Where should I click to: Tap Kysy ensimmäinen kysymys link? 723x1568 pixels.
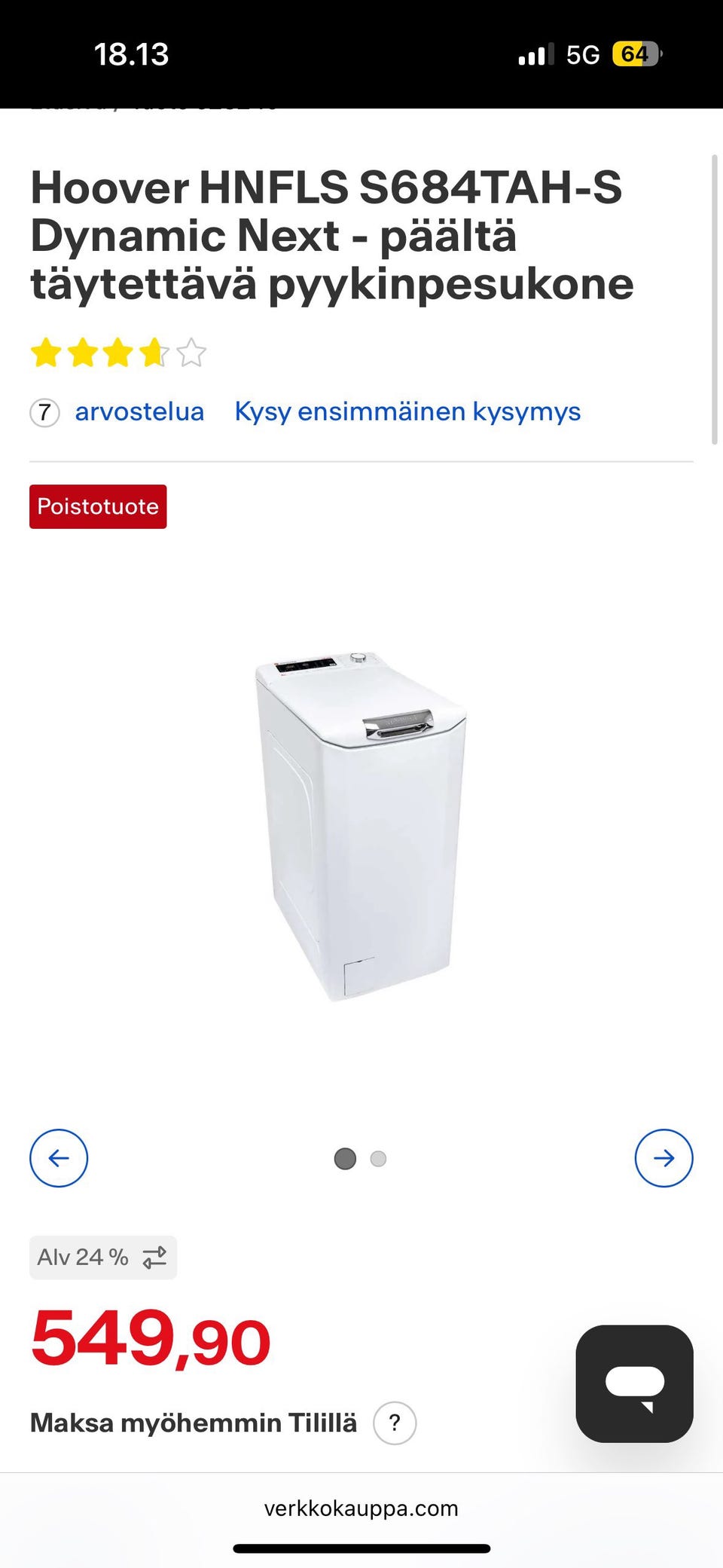click(x=407, y=412)
